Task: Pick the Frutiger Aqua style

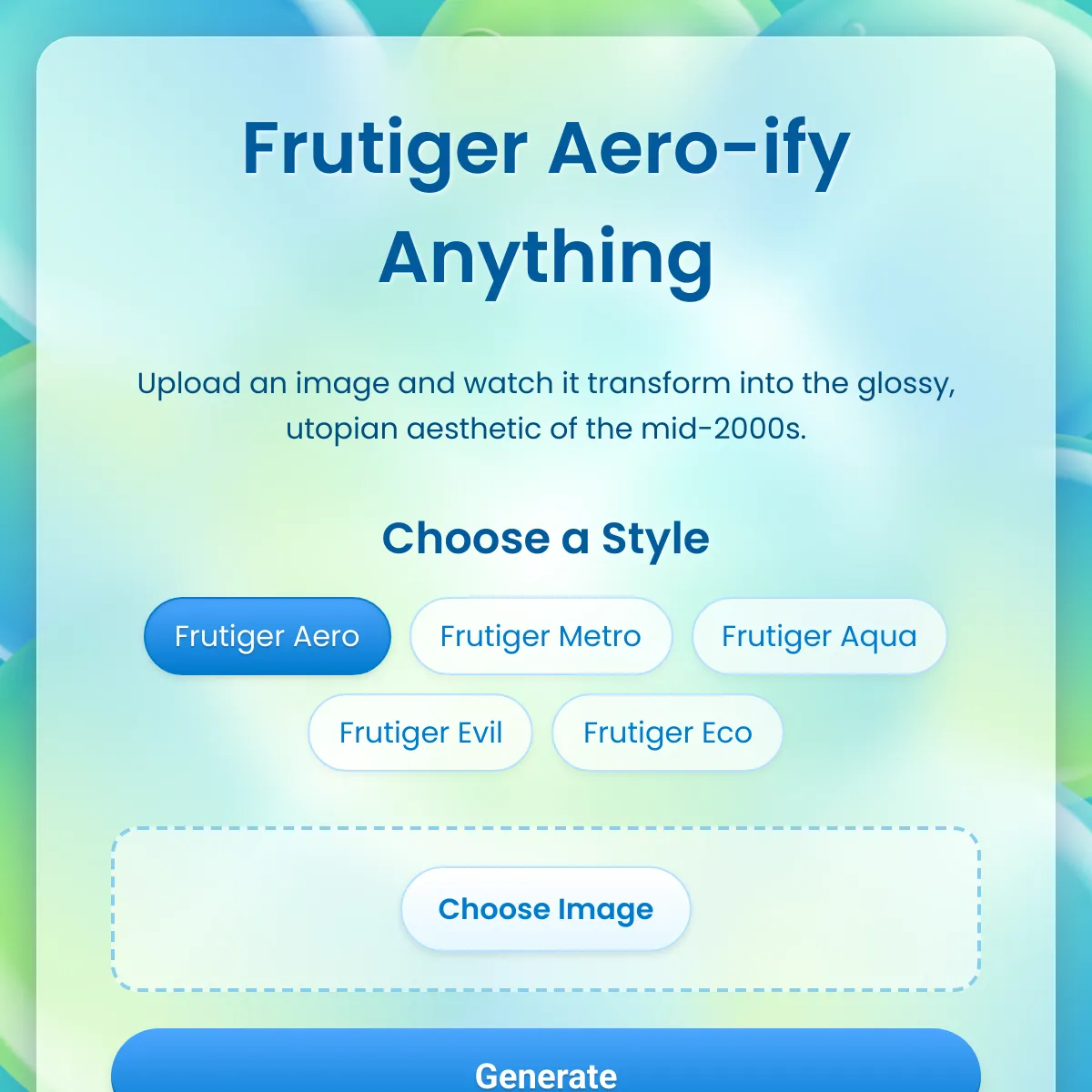Action: (x=819, y=636)
